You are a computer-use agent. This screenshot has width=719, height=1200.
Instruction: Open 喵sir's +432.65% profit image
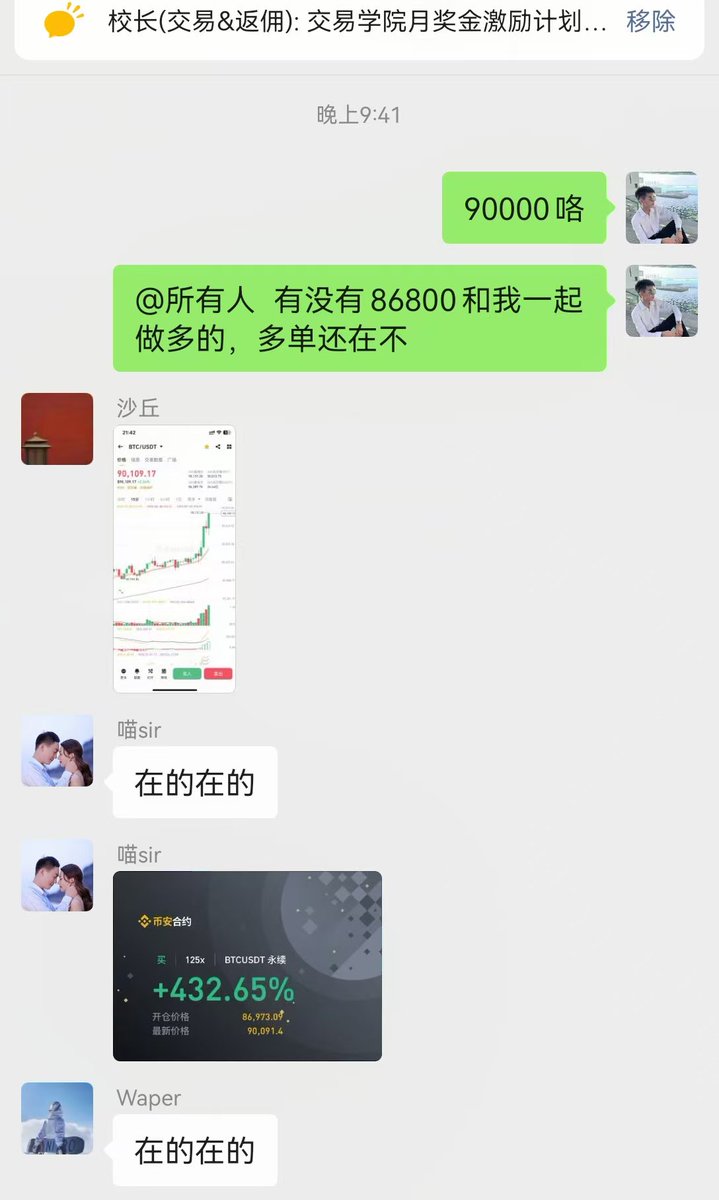(x=247, y=966)
